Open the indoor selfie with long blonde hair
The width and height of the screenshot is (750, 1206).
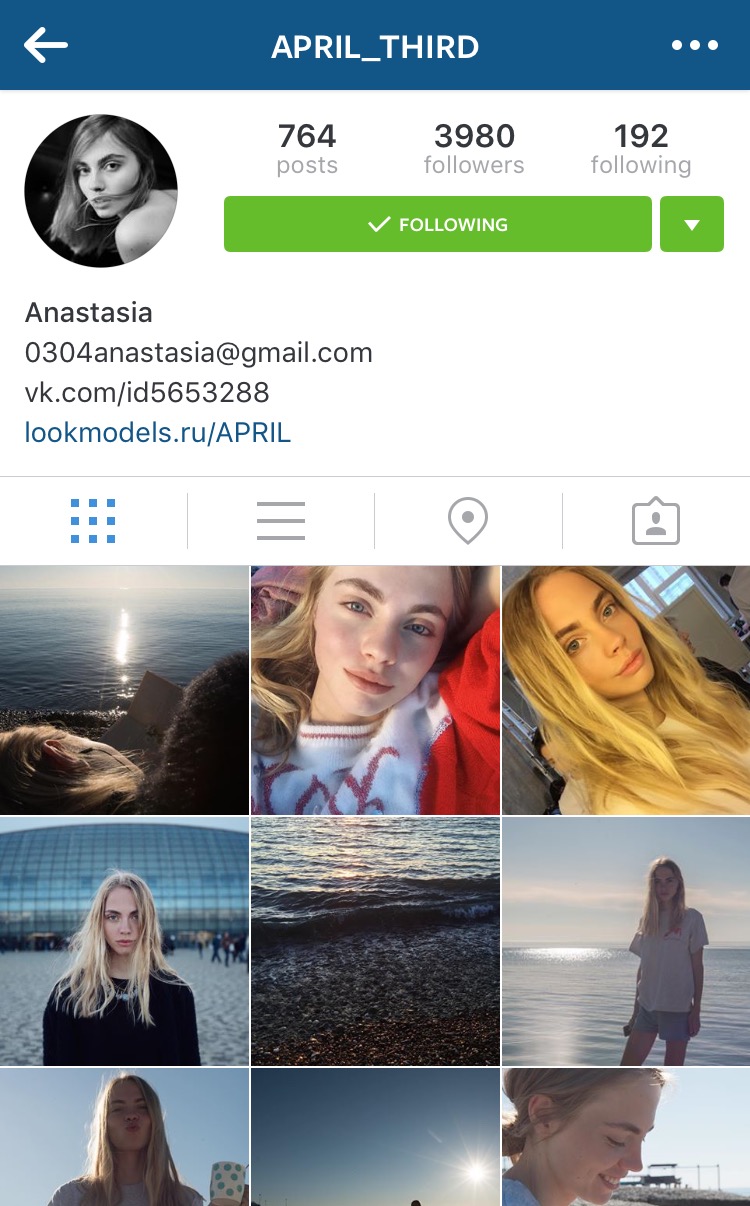[x=626, y=690]
